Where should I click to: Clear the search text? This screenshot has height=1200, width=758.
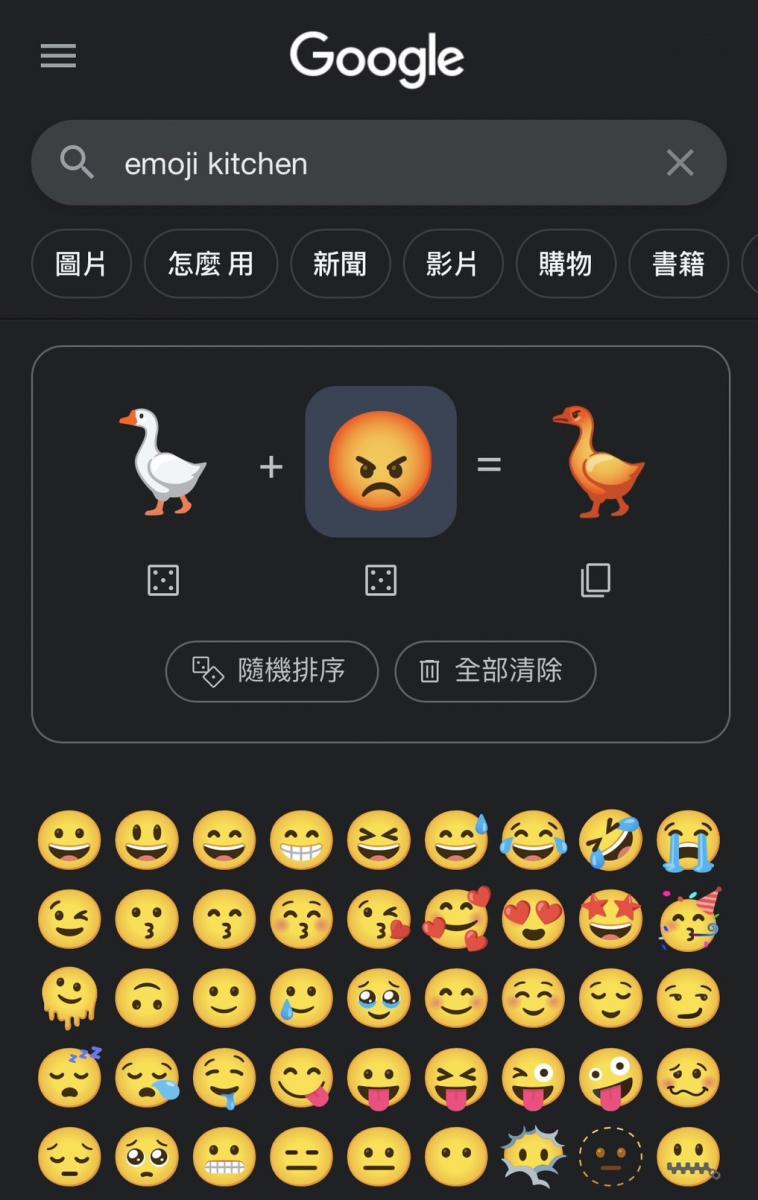click(x=680, y=163)
